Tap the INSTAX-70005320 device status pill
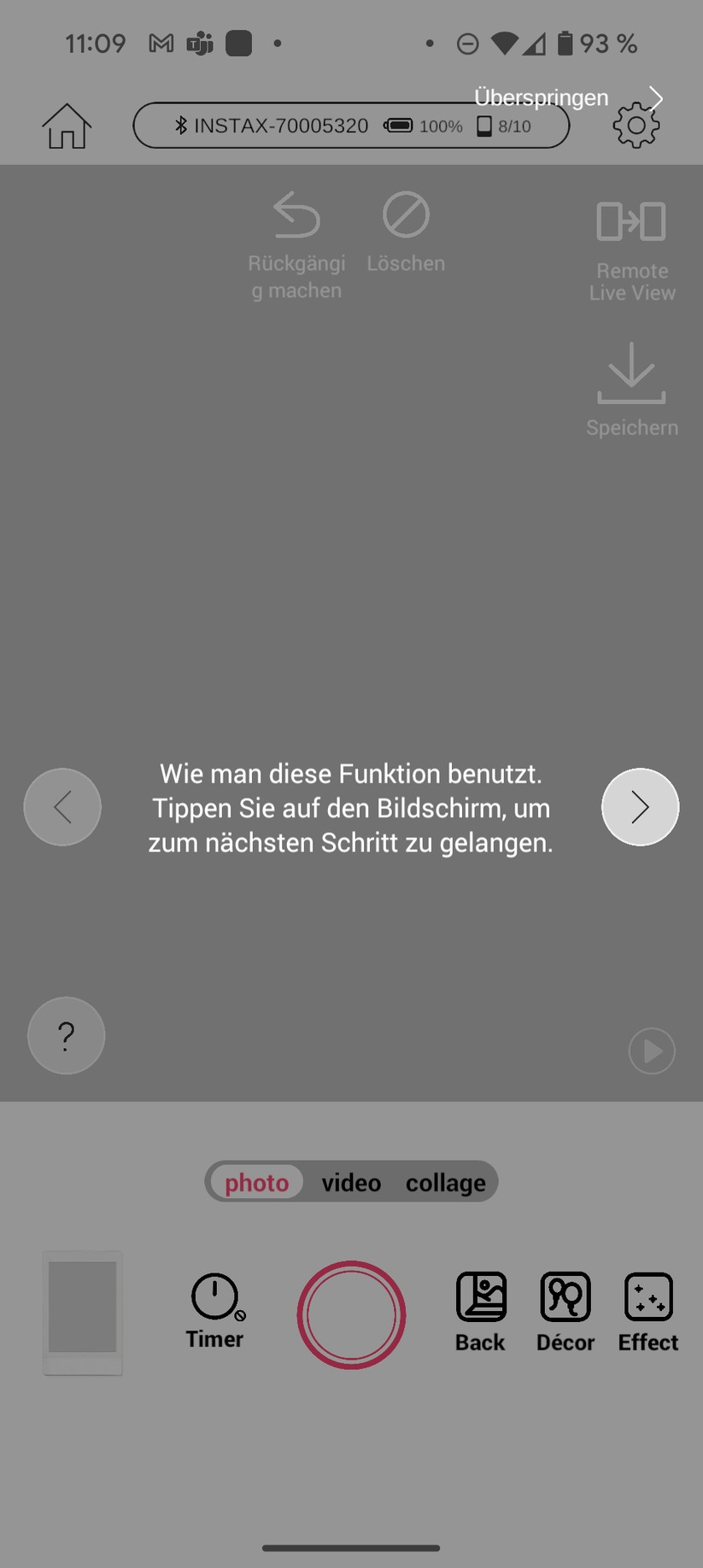Image resolution: width=703 pixels, height=1568 pixels. pos(351,126)
